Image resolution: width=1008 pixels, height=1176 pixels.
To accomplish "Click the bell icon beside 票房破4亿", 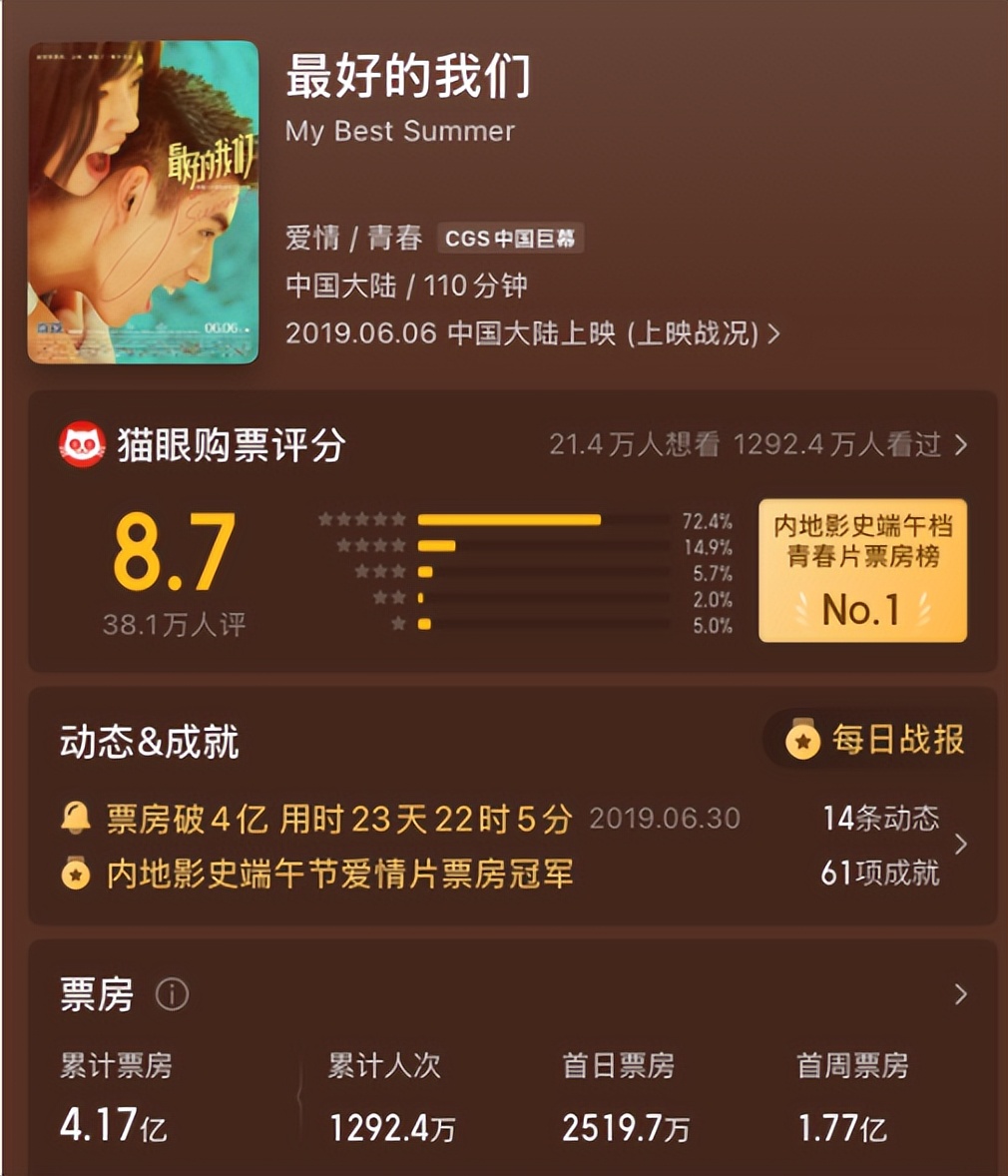I will tap(75, 818).
